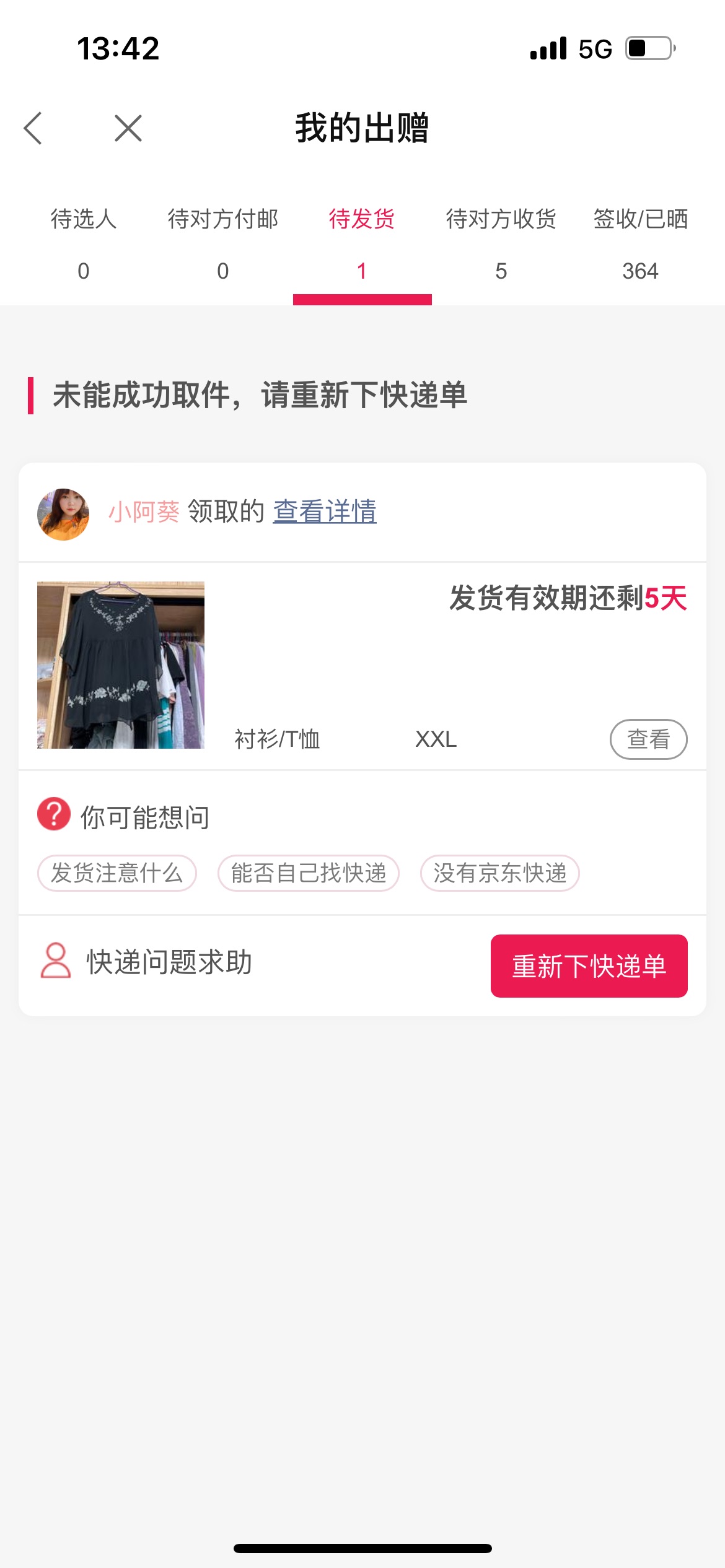Switch to the 待对方付邮 tab
This screenshot has height=1568, width=725.
(x=223, y=245)
